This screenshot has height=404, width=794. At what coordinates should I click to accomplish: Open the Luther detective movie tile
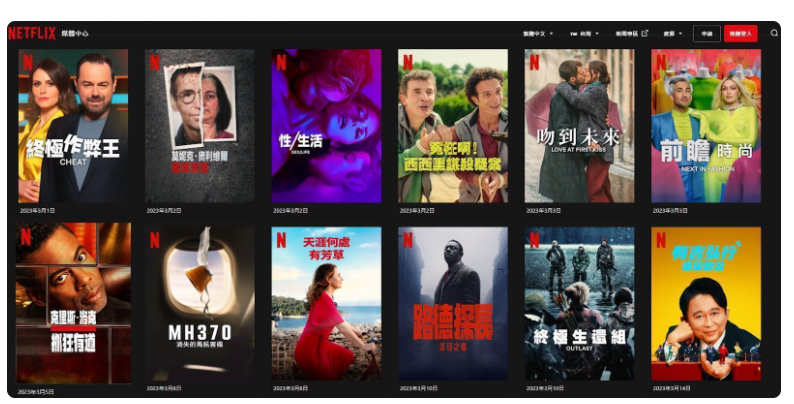(452, 303)
